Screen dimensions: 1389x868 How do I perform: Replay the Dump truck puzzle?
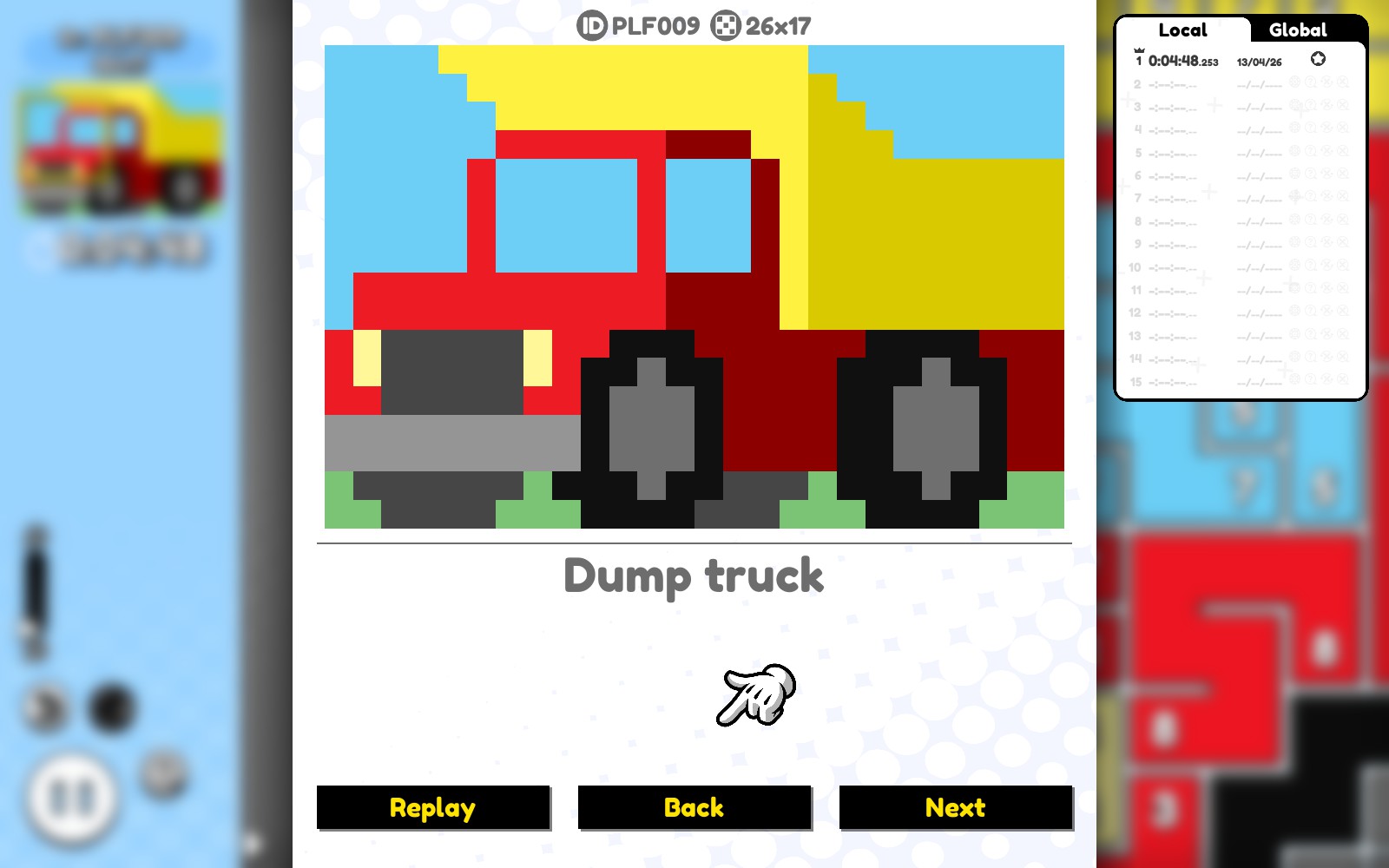coord(433,807)
